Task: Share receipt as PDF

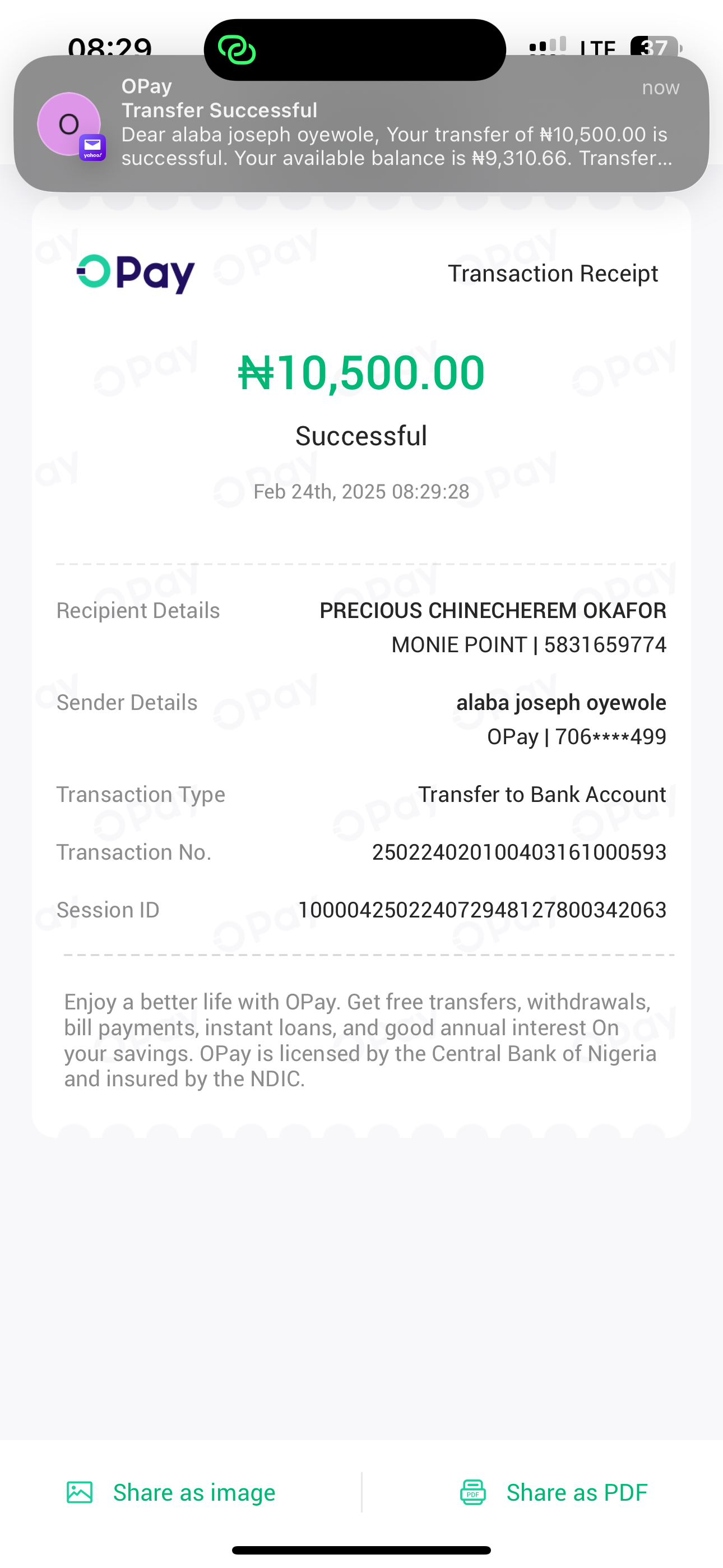Action: coord(553,1492)
